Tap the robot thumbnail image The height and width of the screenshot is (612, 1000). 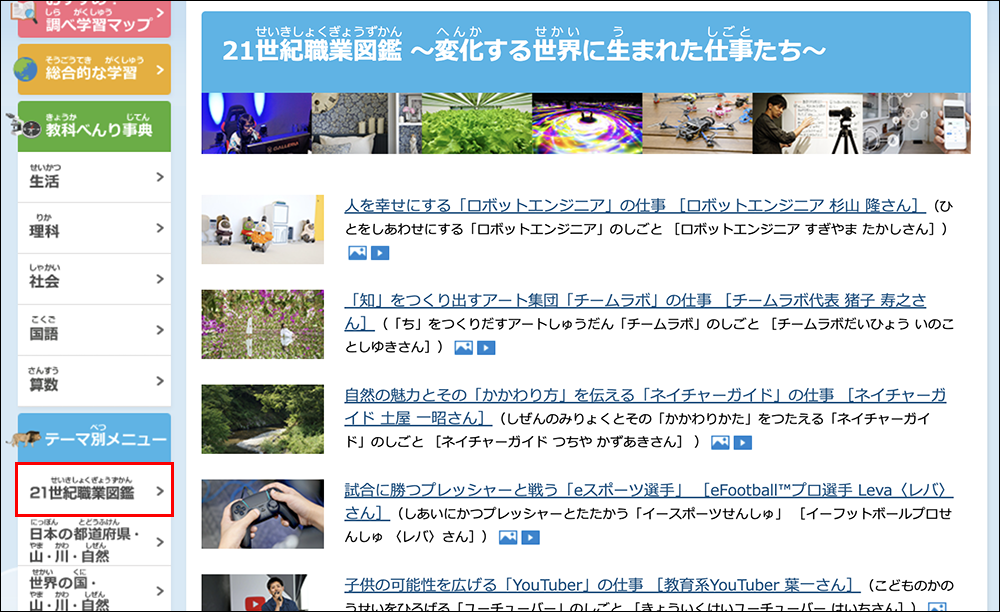(262, 229)
